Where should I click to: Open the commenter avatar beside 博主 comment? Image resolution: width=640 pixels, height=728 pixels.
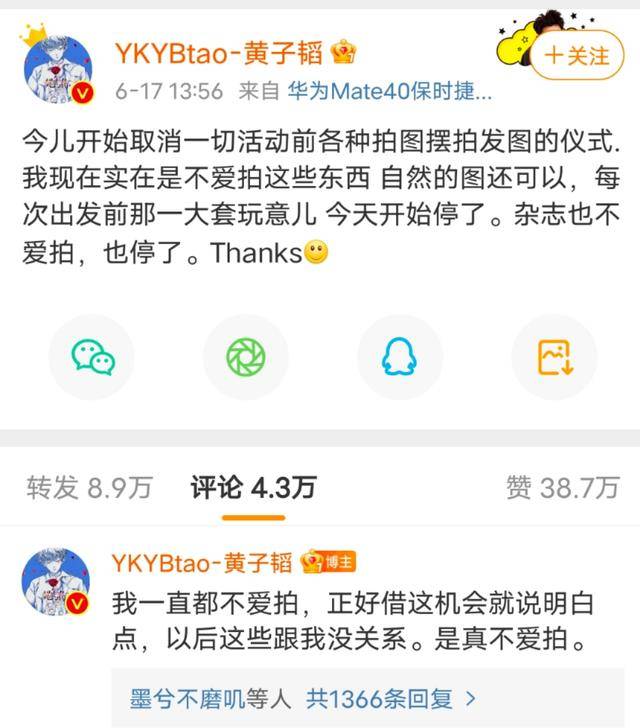tap(58, 582)
